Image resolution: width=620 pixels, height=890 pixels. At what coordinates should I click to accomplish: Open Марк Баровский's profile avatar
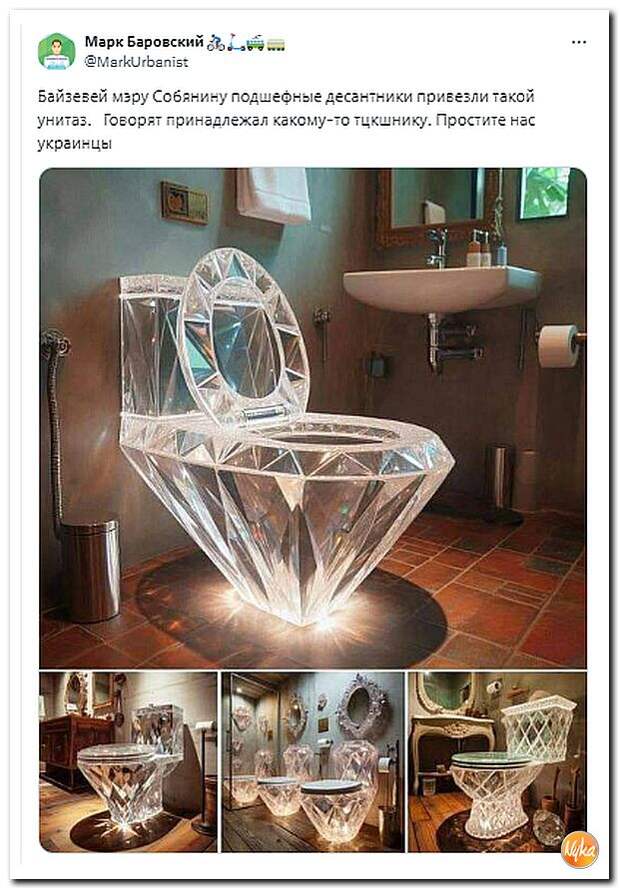(57, 51)
